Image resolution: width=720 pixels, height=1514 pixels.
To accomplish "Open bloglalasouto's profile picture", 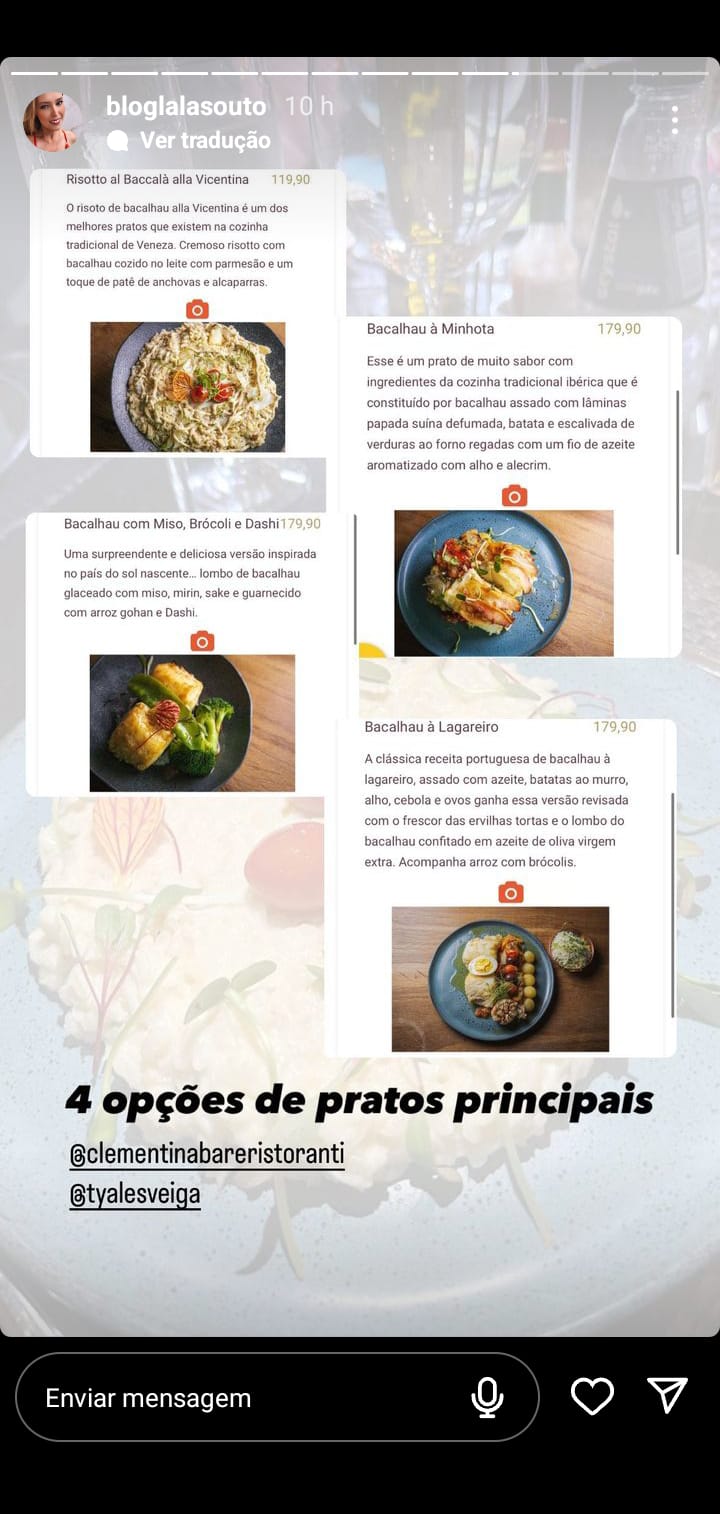I will pos(49,122).
